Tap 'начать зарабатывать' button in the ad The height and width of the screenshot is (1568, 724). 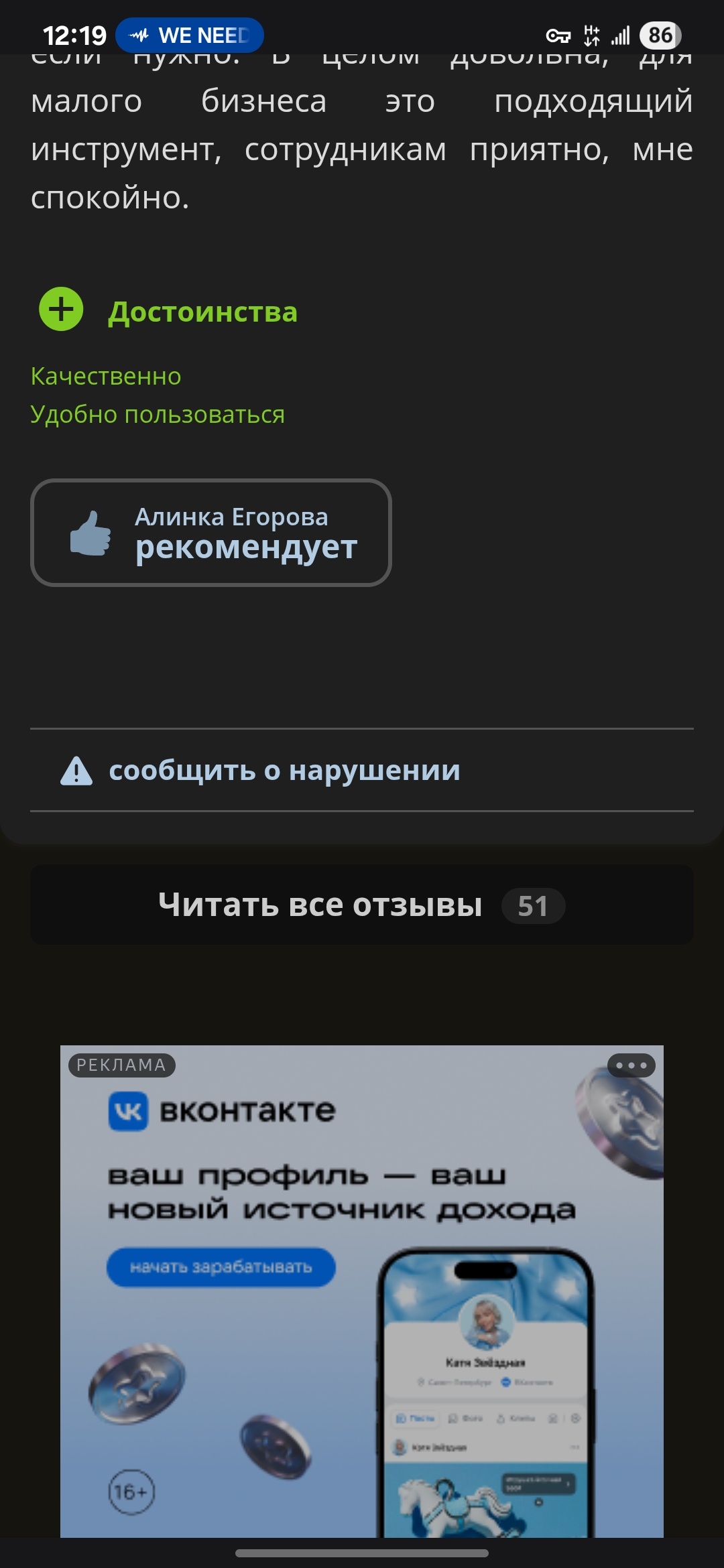coord(221,1267)
